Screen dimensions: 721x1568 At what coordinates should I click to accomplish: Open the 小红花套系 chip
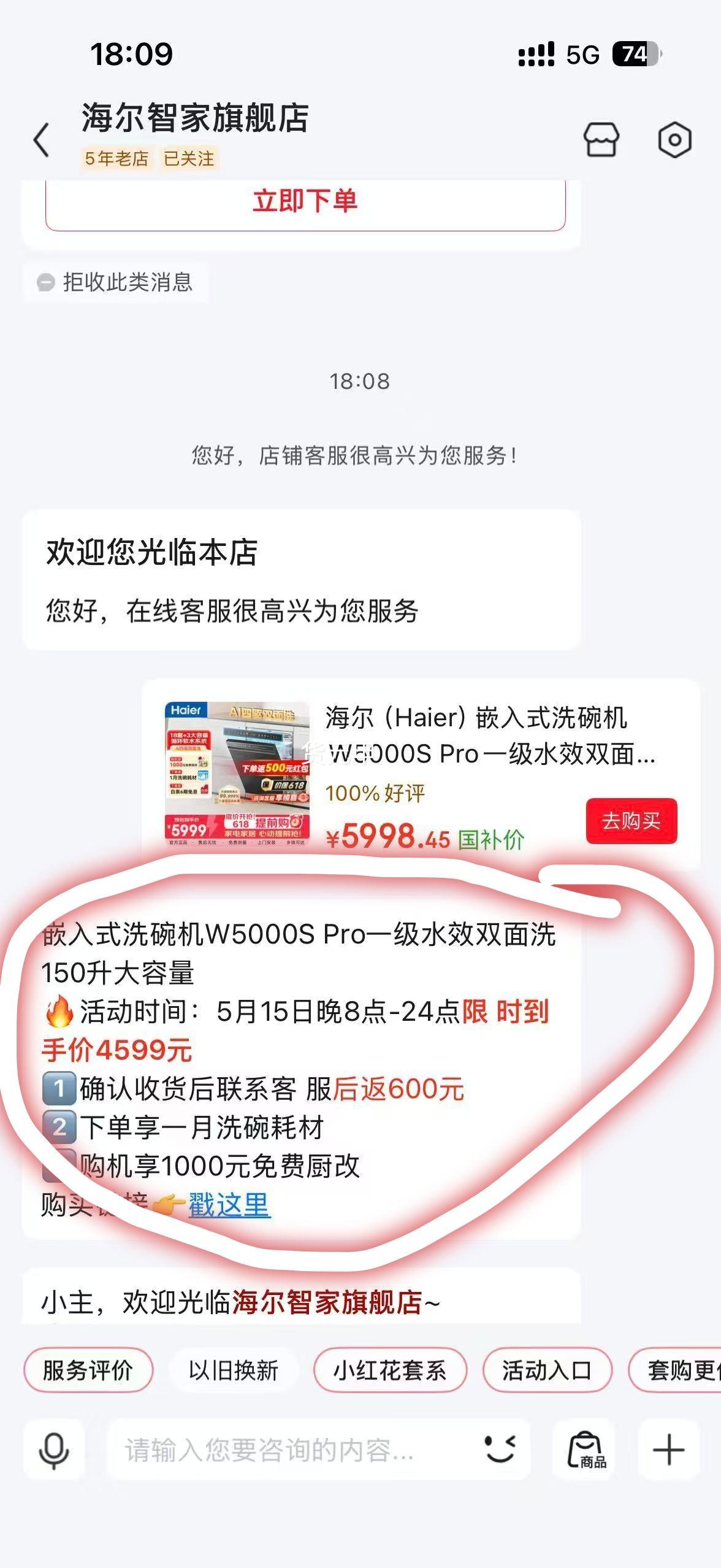pyautogui.click(x=390, y=1370)
